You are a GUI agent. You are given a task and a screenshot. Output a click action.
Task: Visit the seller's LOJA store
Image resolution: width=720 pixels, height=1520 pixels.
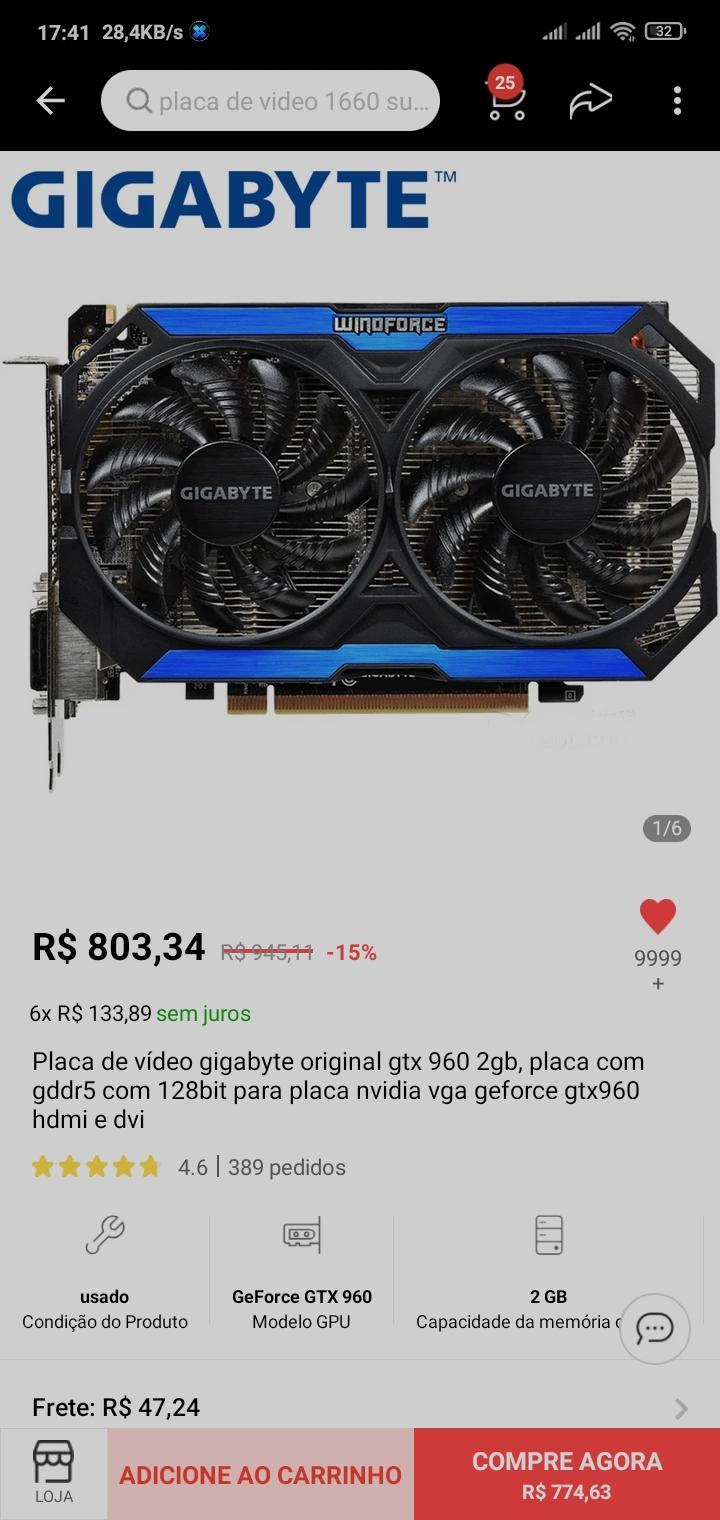pyautogui.click(x=54, y=1474)
